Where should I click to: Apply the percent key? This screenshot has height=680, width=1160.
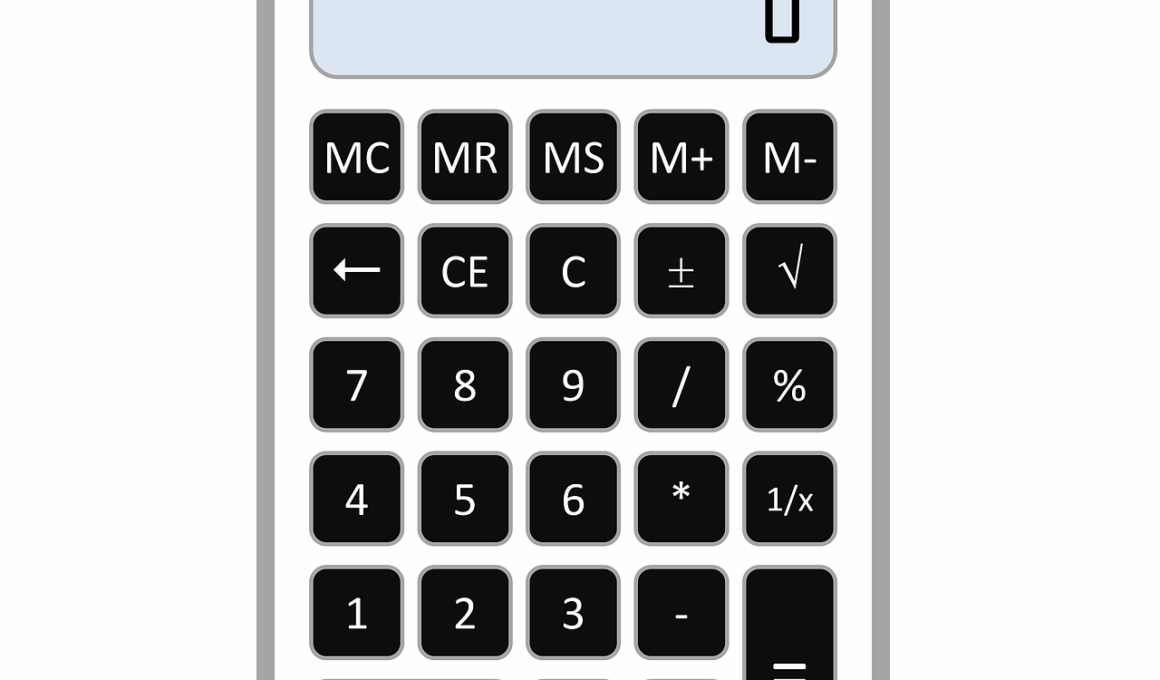pyautogui.click(x=789, y=385)
